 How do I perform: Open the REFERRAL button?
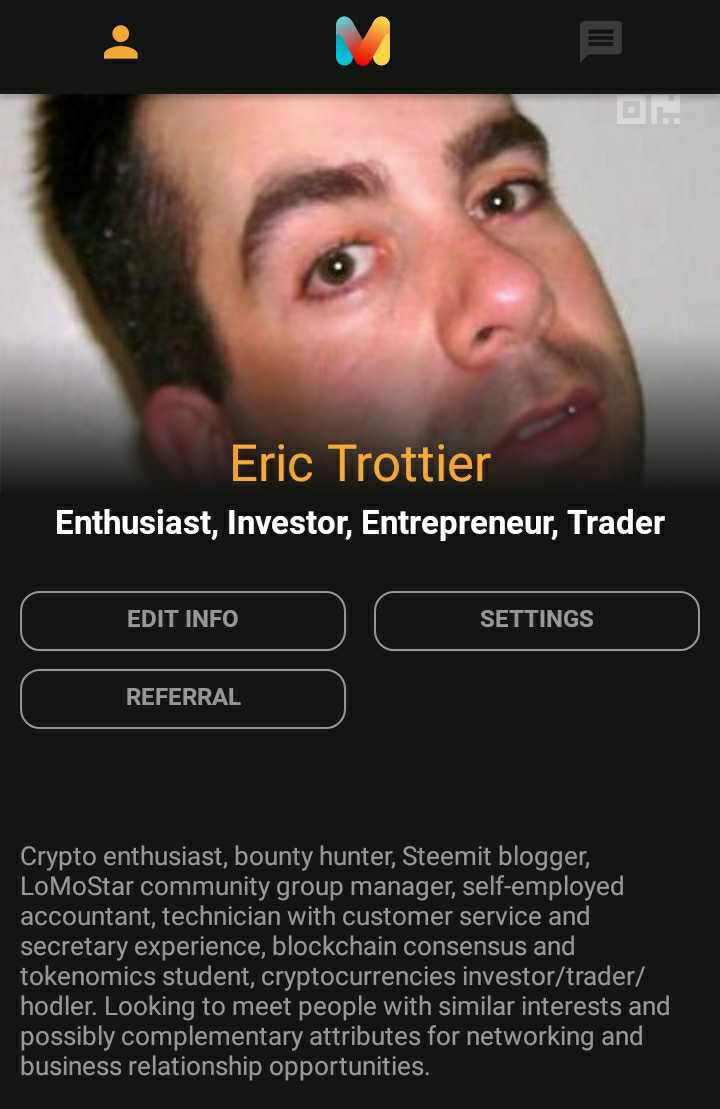[x=182, y=698]
